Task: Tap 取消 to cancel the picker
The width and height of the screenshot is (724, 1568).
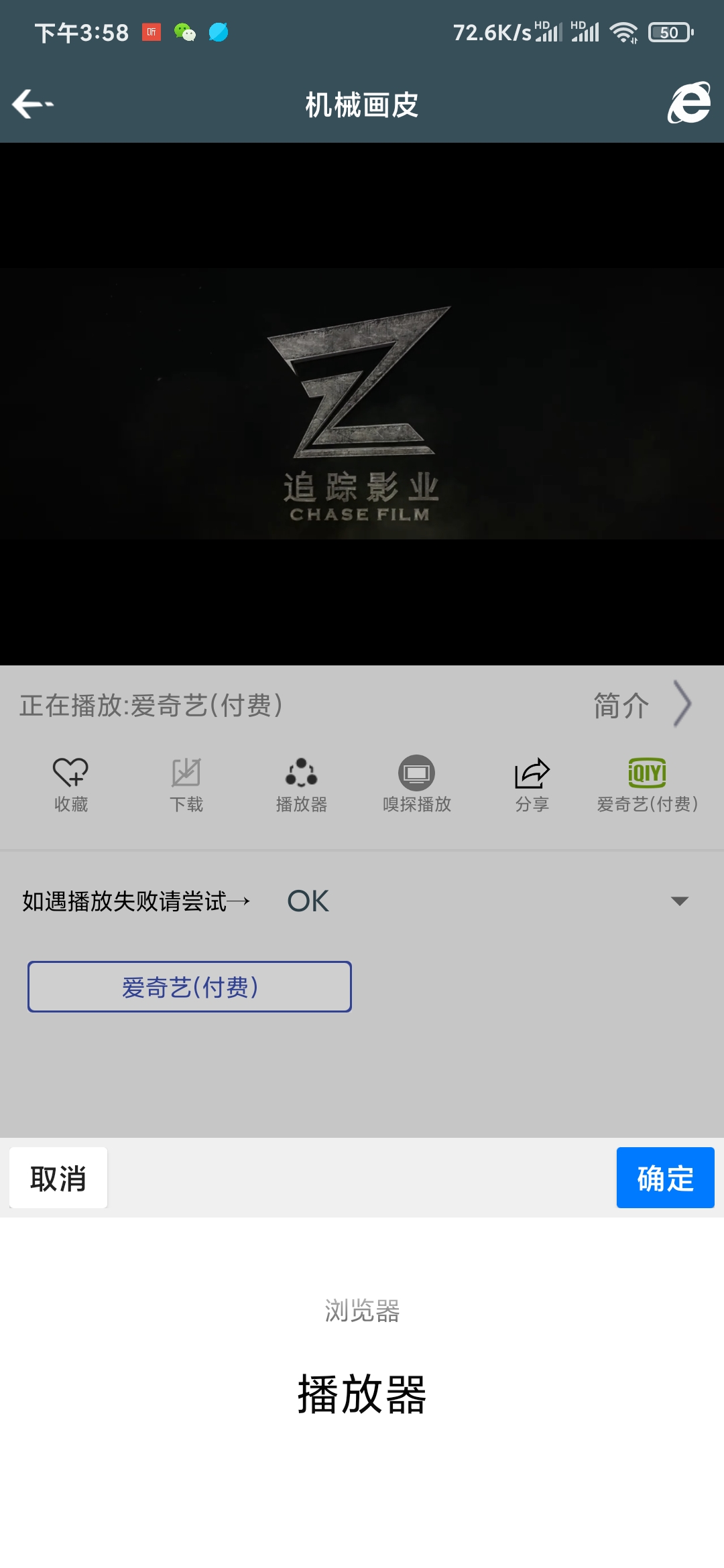Action: point(58,1178)
